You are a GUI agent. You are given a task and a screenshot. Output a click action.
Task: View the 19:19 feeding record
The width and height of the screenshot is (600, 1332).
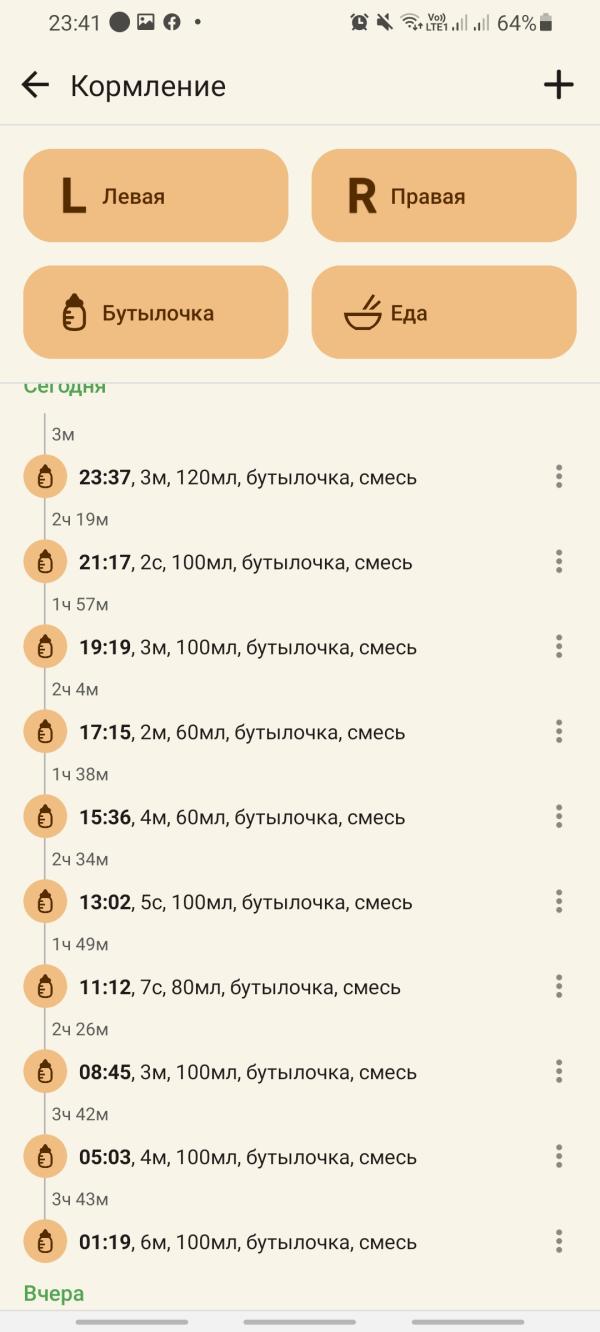(248, 648)
